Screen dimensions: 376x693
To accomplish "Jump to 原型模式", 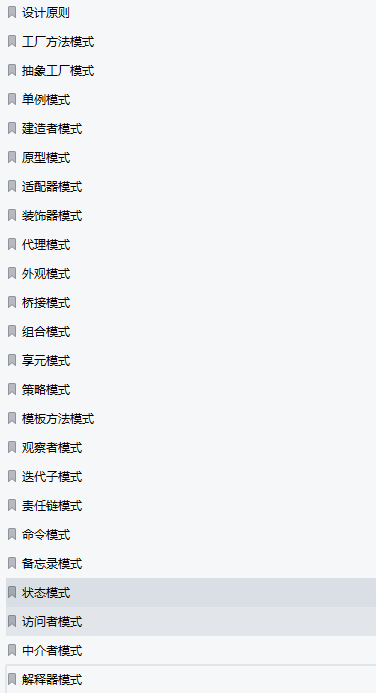I will [191, 158].
